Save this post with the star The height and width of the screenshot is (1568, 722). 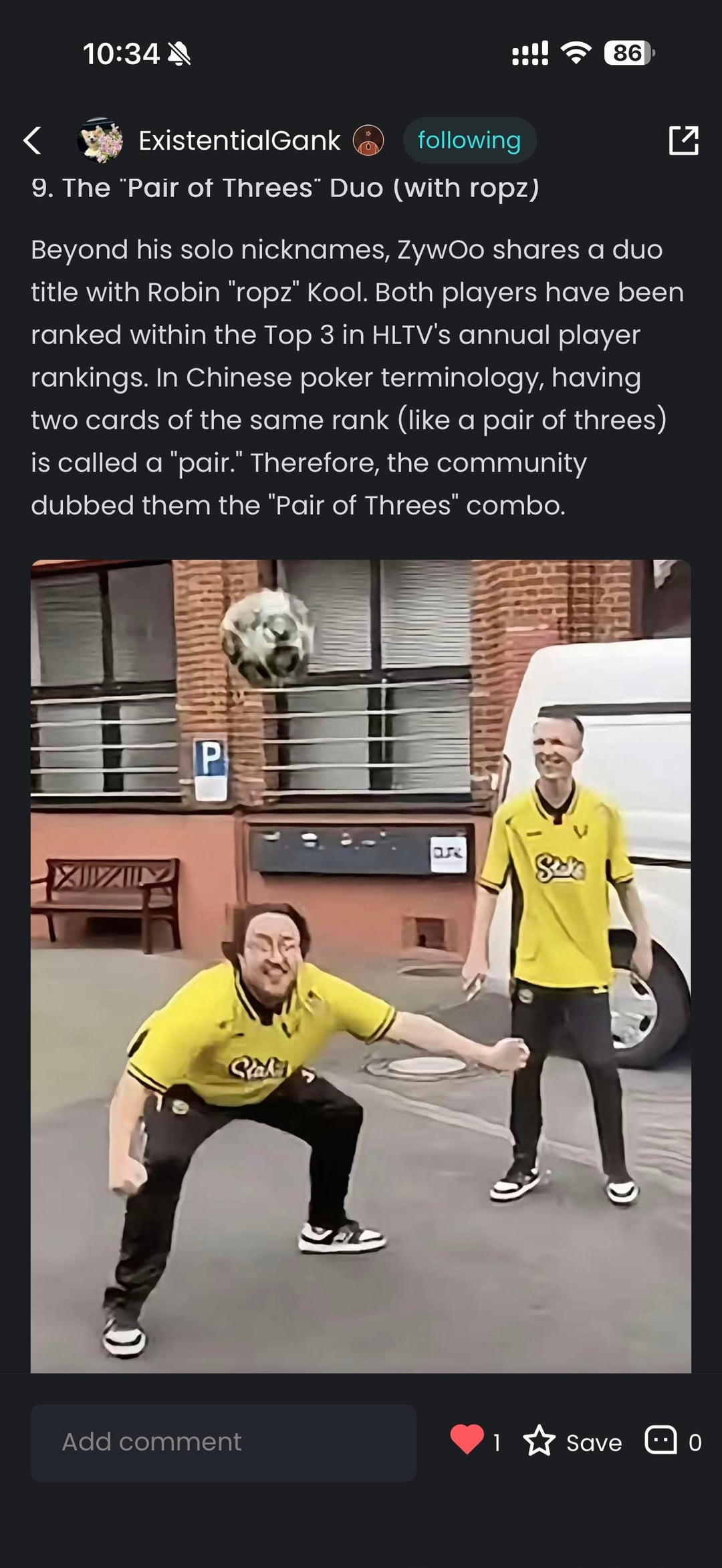tap(539, 1441)
